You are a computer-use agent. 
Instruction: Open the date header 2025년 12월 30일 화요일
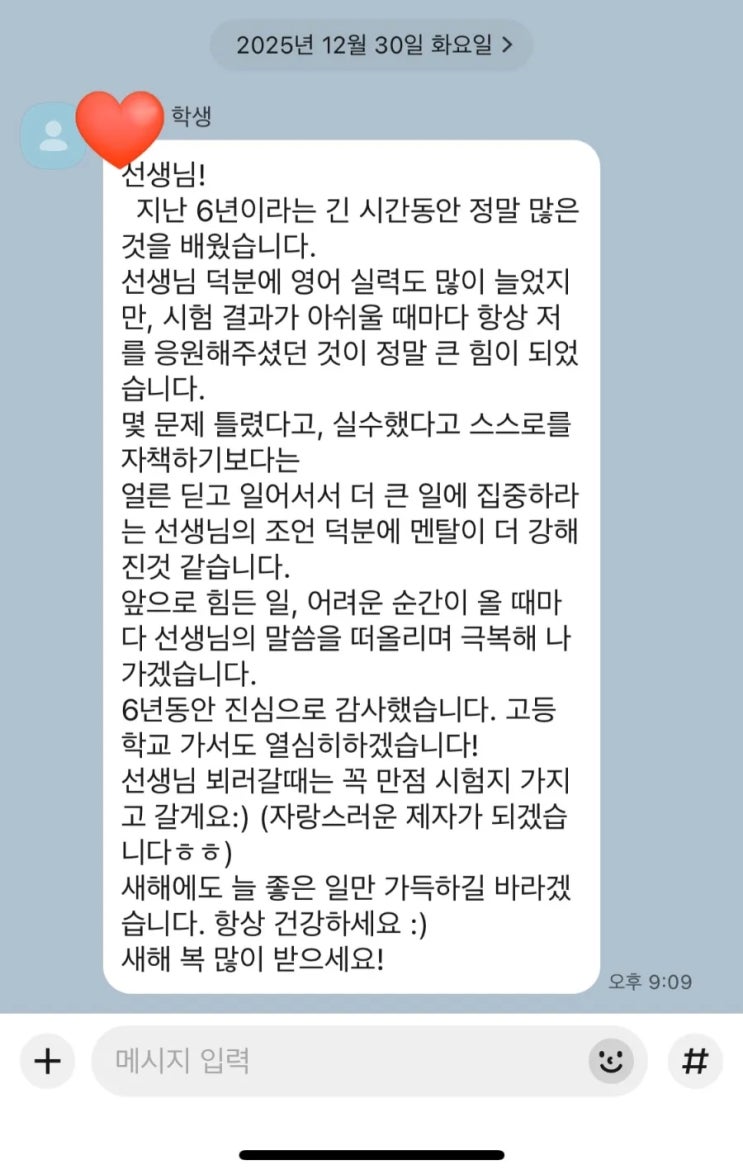pos(372,45)
